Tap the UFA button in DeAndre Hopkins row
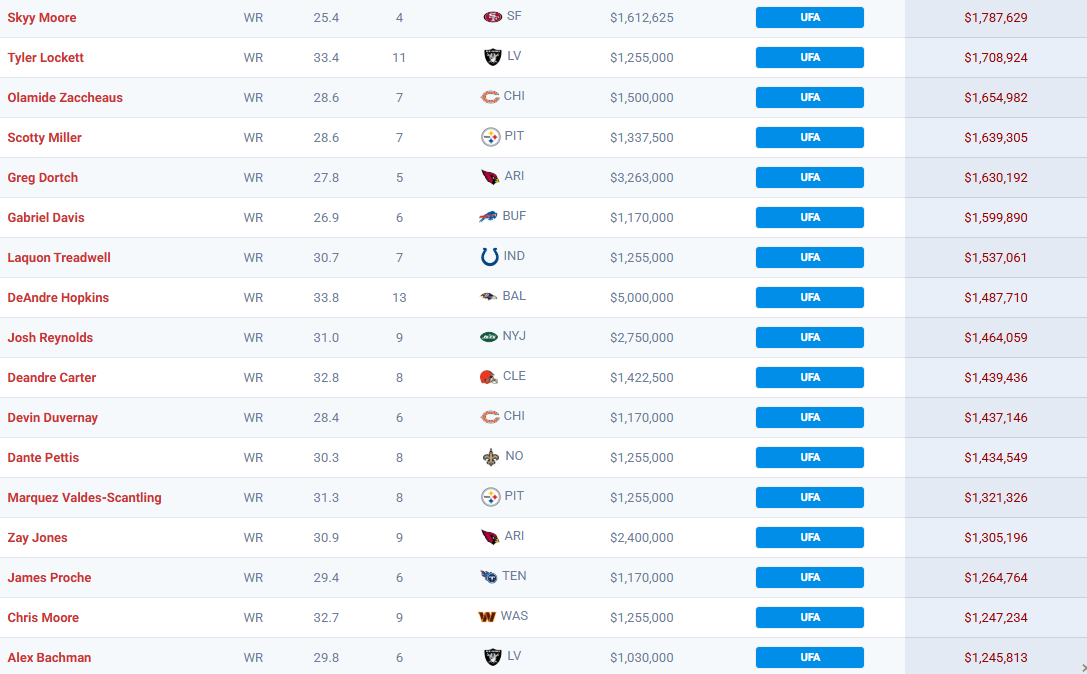Viewport: 1087px width, 674px height. pyautogui.click(x=809, y=298)
